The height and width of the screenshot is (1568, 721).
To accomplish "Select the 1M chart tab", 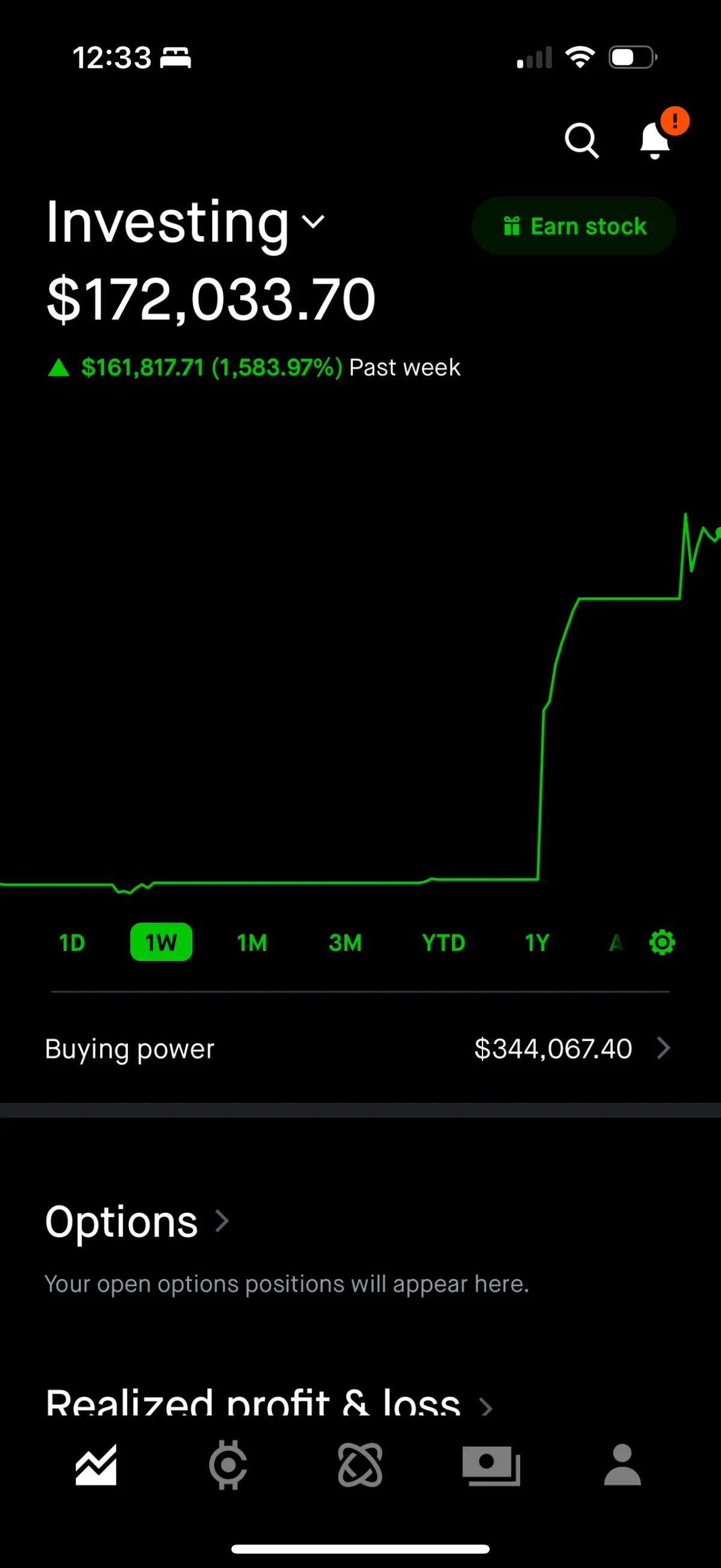I will pyautogui.click(x=252, y=942).
